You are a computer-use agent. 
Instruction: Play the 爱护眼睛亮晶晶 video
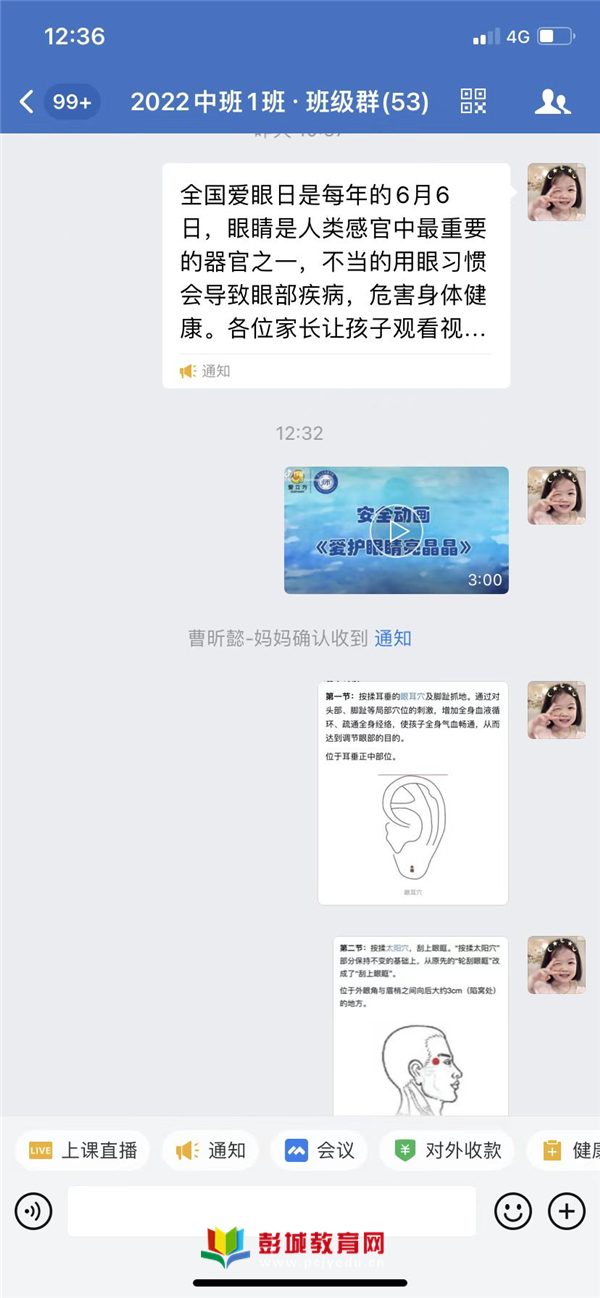coord(396,530)
